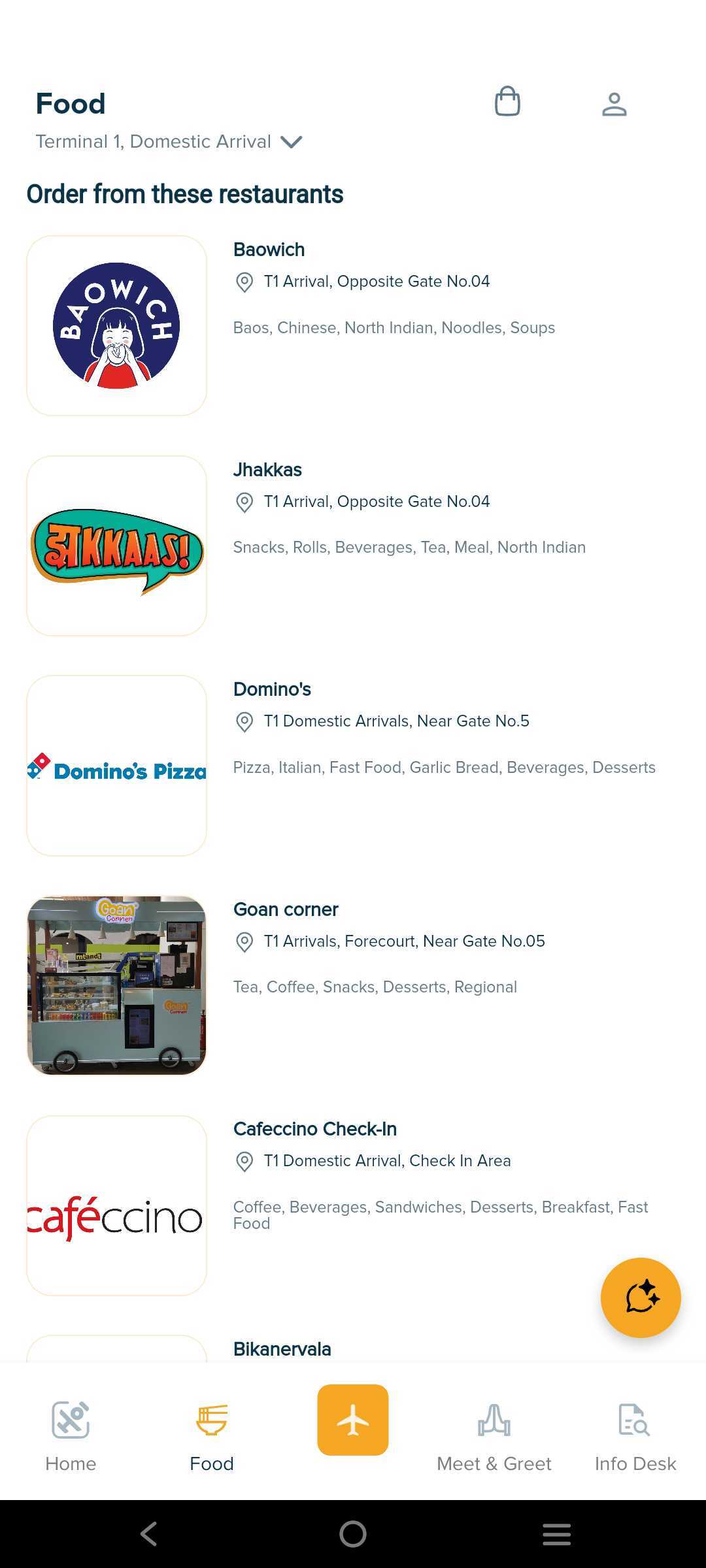This screenshot has height=1568, width=706.
Task: View the Domino's restaurant menu
Action: coord(272,689)
